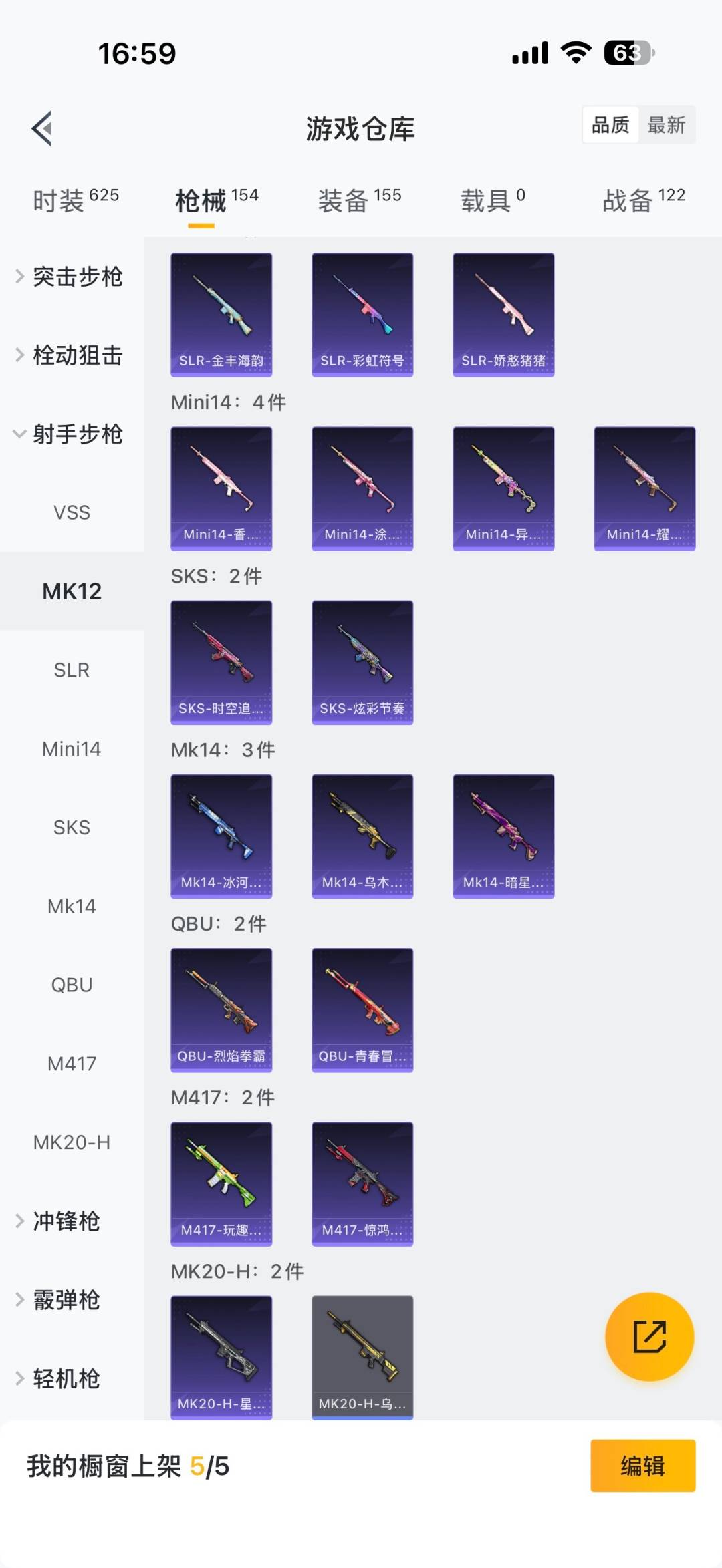Switch to the 装备 tab
Viewport: 722px width, 1568px height.
point(359,200)
